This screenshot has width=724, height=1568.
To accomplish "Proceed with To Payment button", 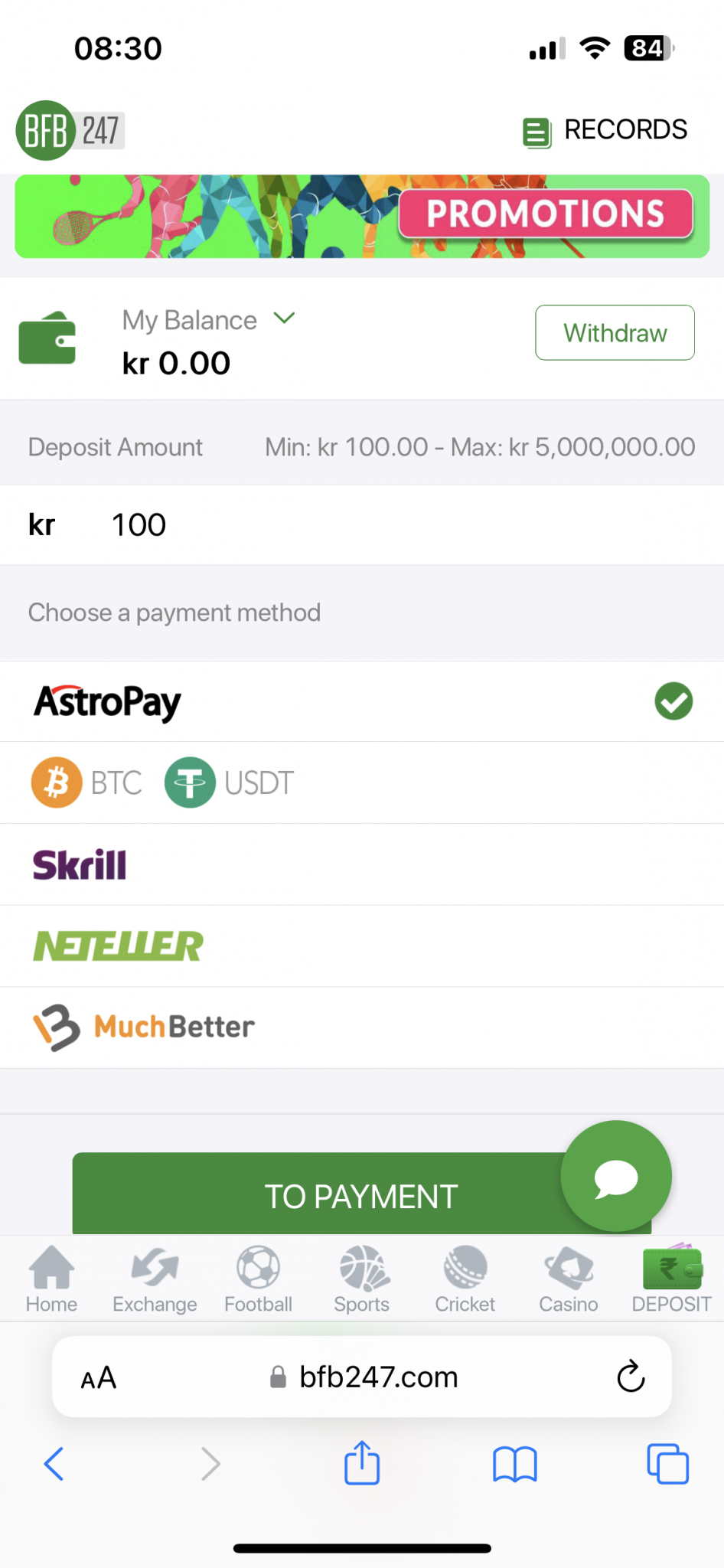I will [321, 1196].
